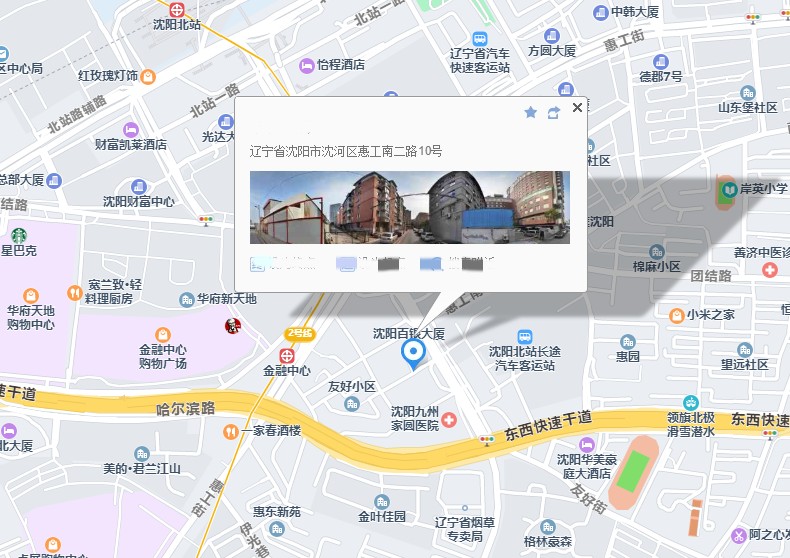
Task: Share this location via arrow icon
Action: pos(554,113)
